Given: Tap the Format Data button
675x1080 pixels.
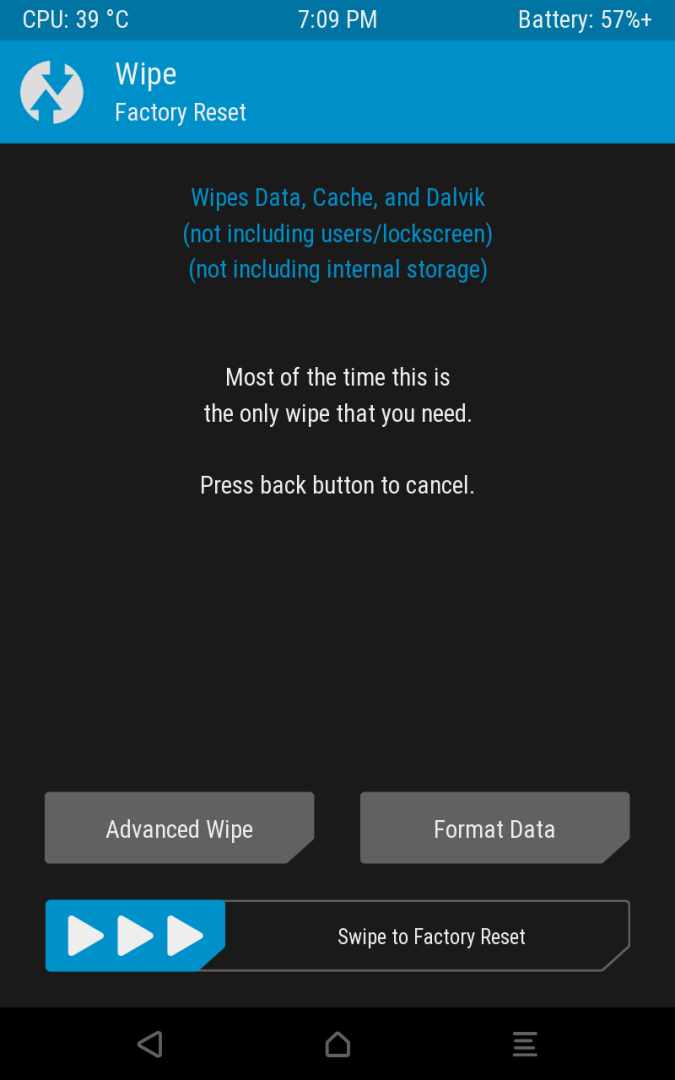Looking at the screenshot, I should 494,828.
